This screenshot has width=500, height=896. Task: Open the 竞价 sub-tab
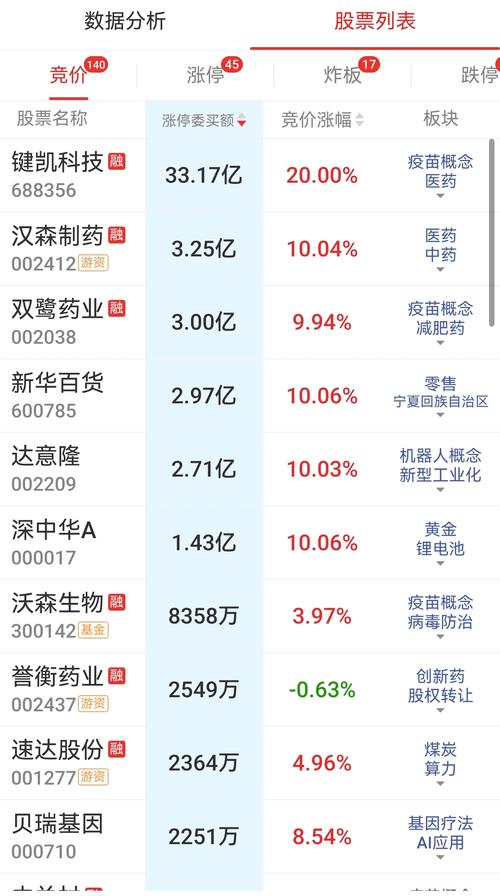pos(68,75)
